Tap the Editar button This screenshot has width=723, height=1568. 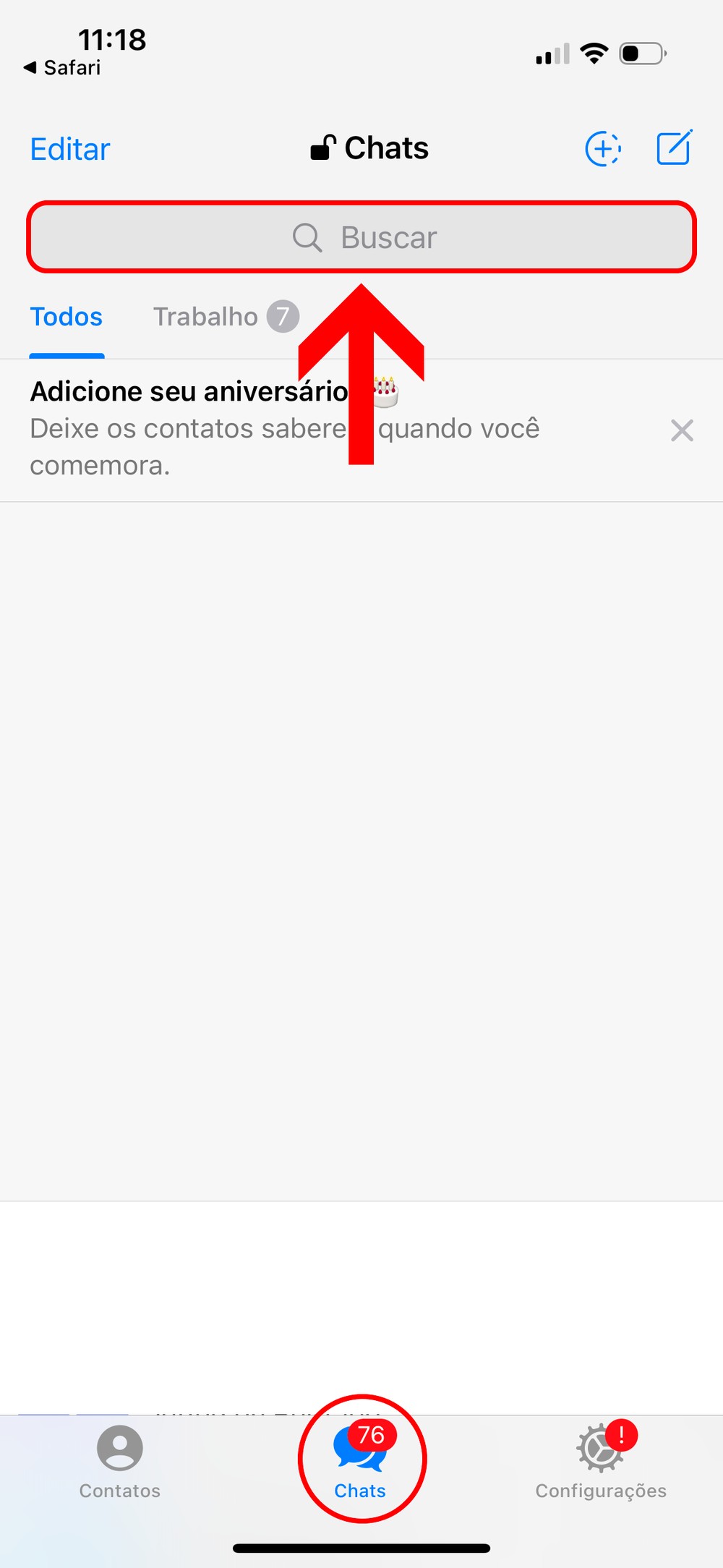[x=69, y=150]
